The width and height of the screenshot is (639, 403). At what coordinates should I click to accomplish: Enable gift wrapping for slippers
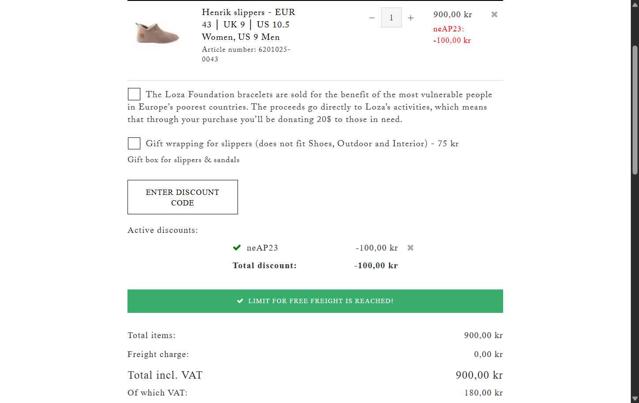[x=134, y=143]
